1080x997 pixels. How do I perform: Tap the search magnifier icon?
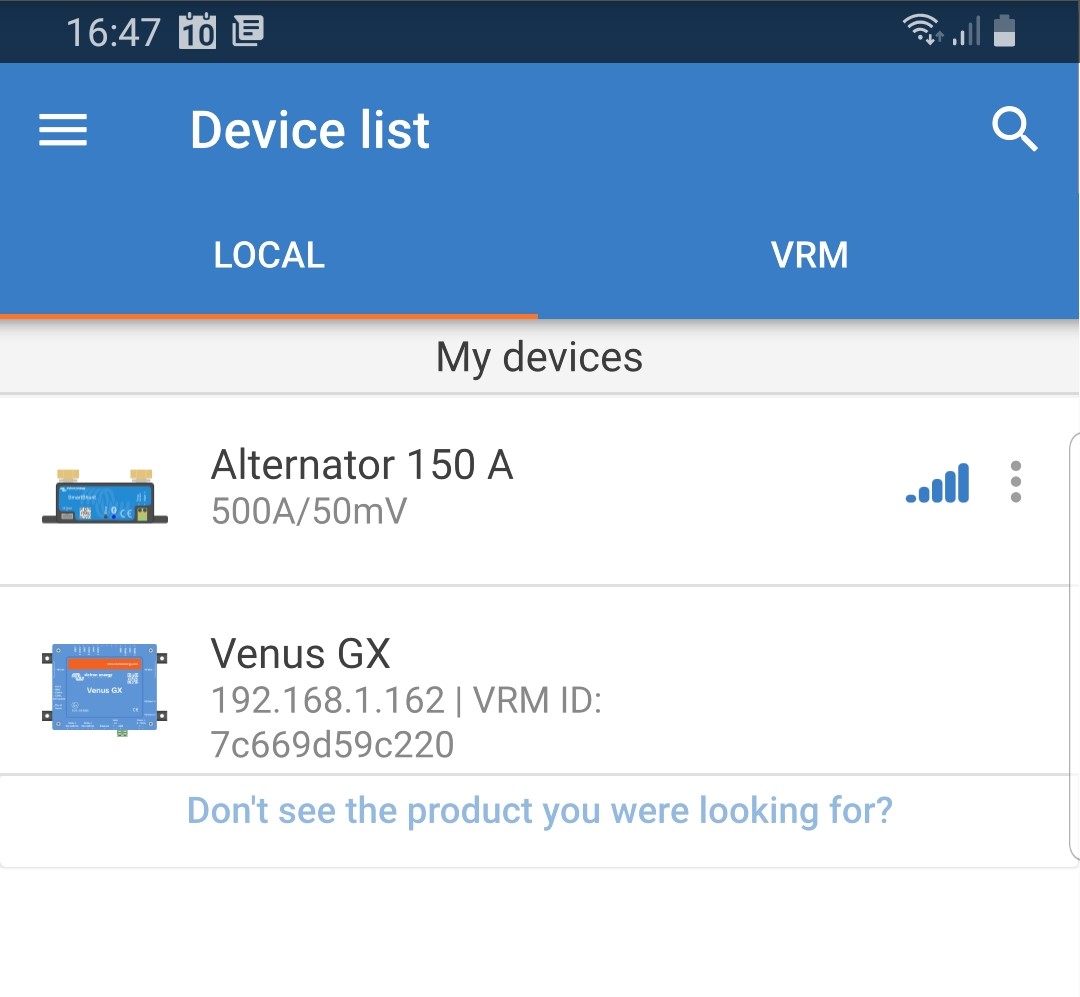click(1014, 131)
